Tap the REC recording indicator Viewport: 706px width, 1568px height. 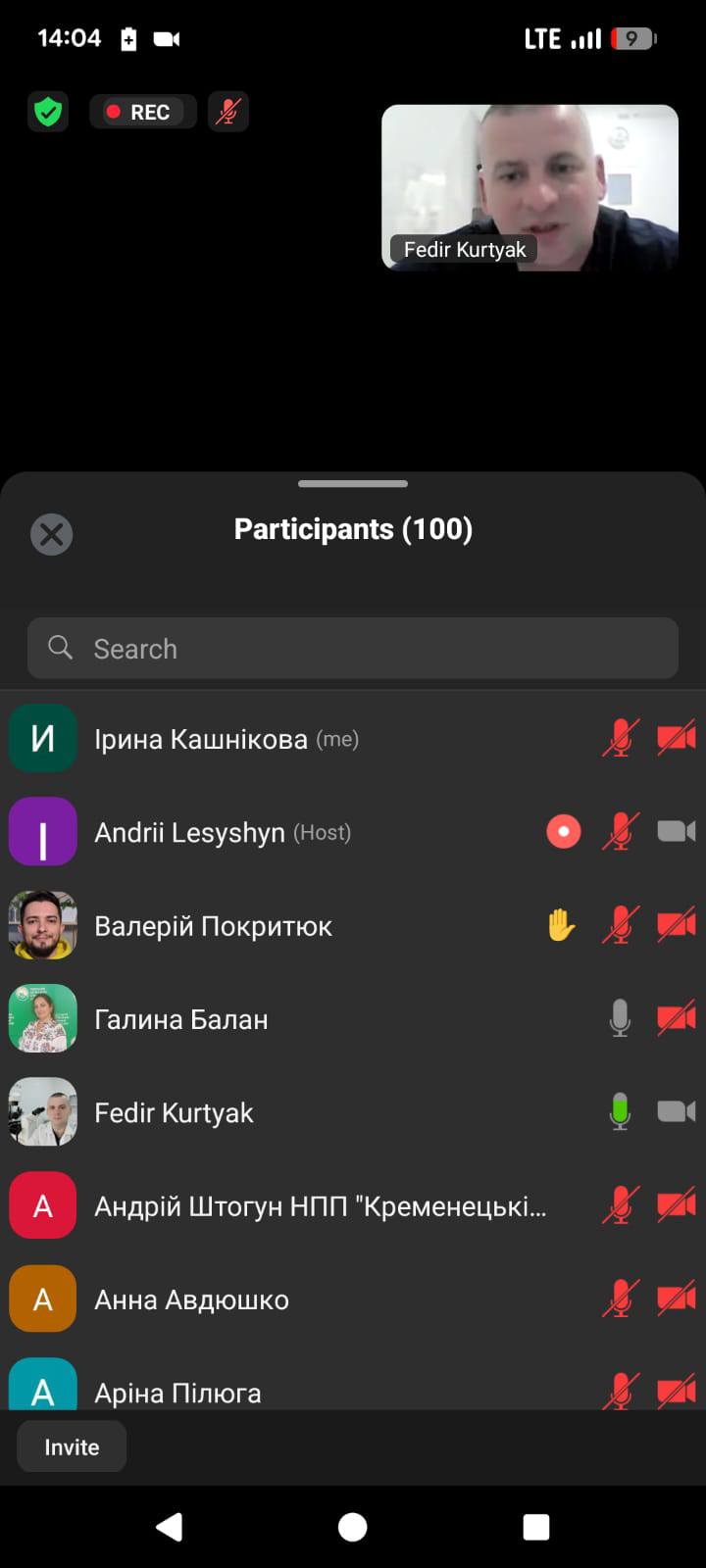point(142,112)
